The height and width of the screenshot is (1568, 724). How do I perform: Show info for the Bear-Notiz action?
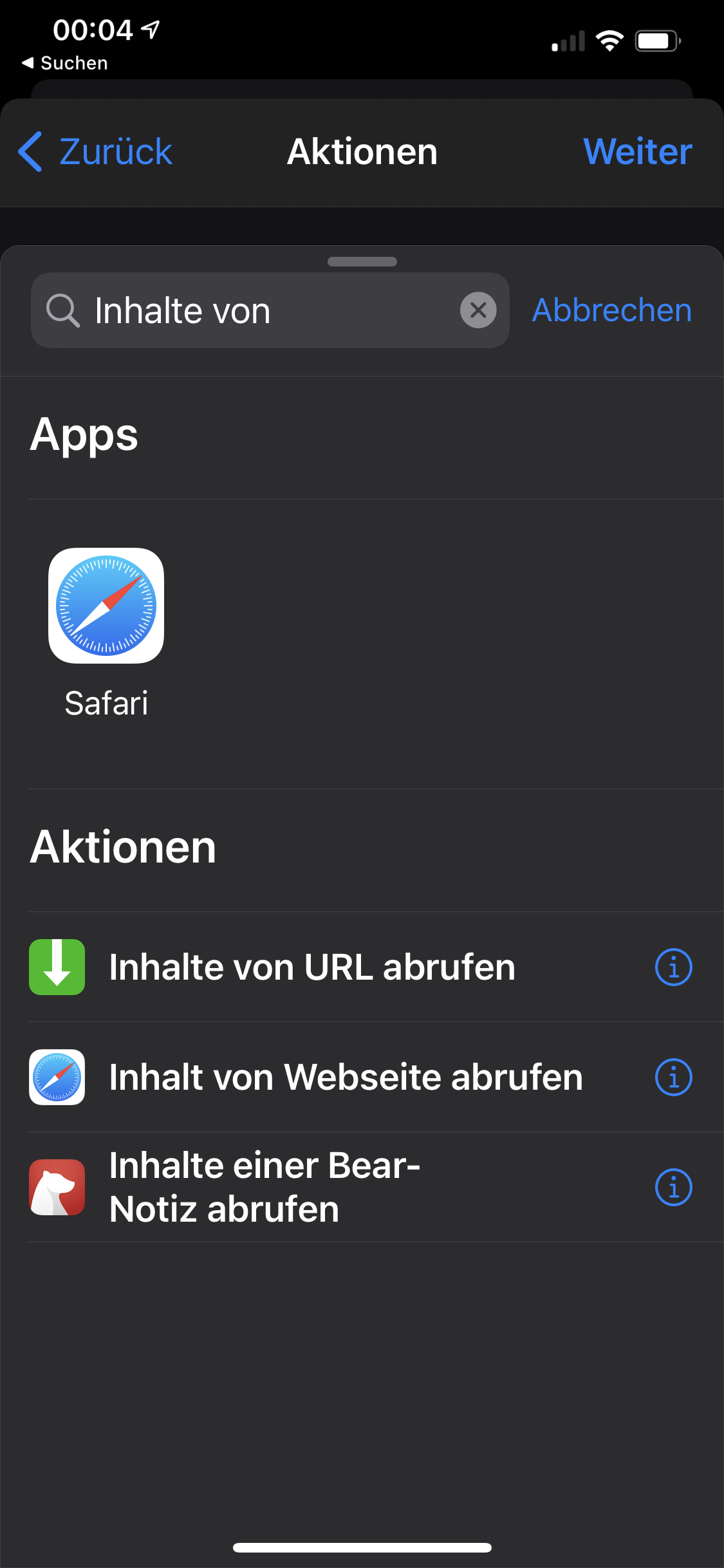(x=673, y=1187)
